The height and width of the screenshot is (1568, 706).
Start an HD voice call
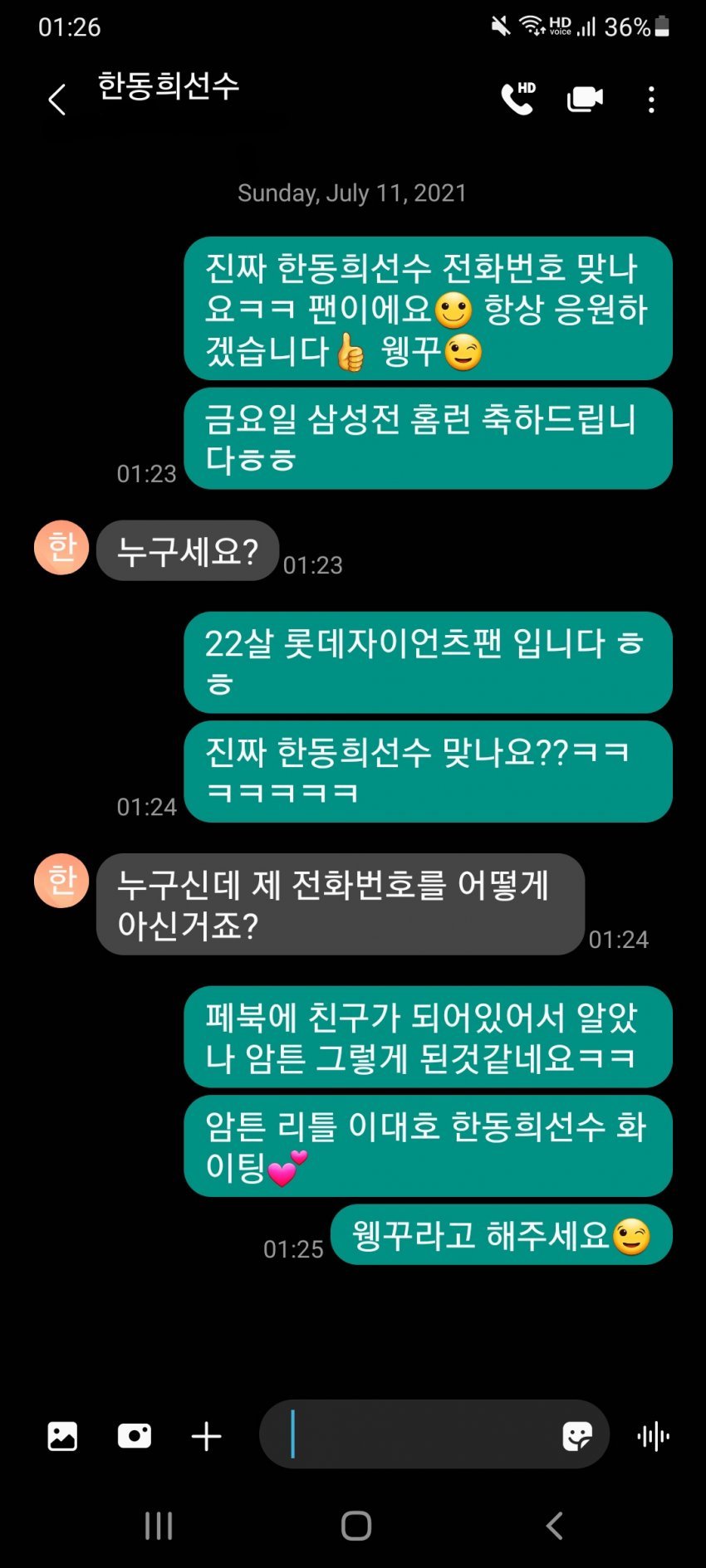pyautogui.click(x=518, y=99)
